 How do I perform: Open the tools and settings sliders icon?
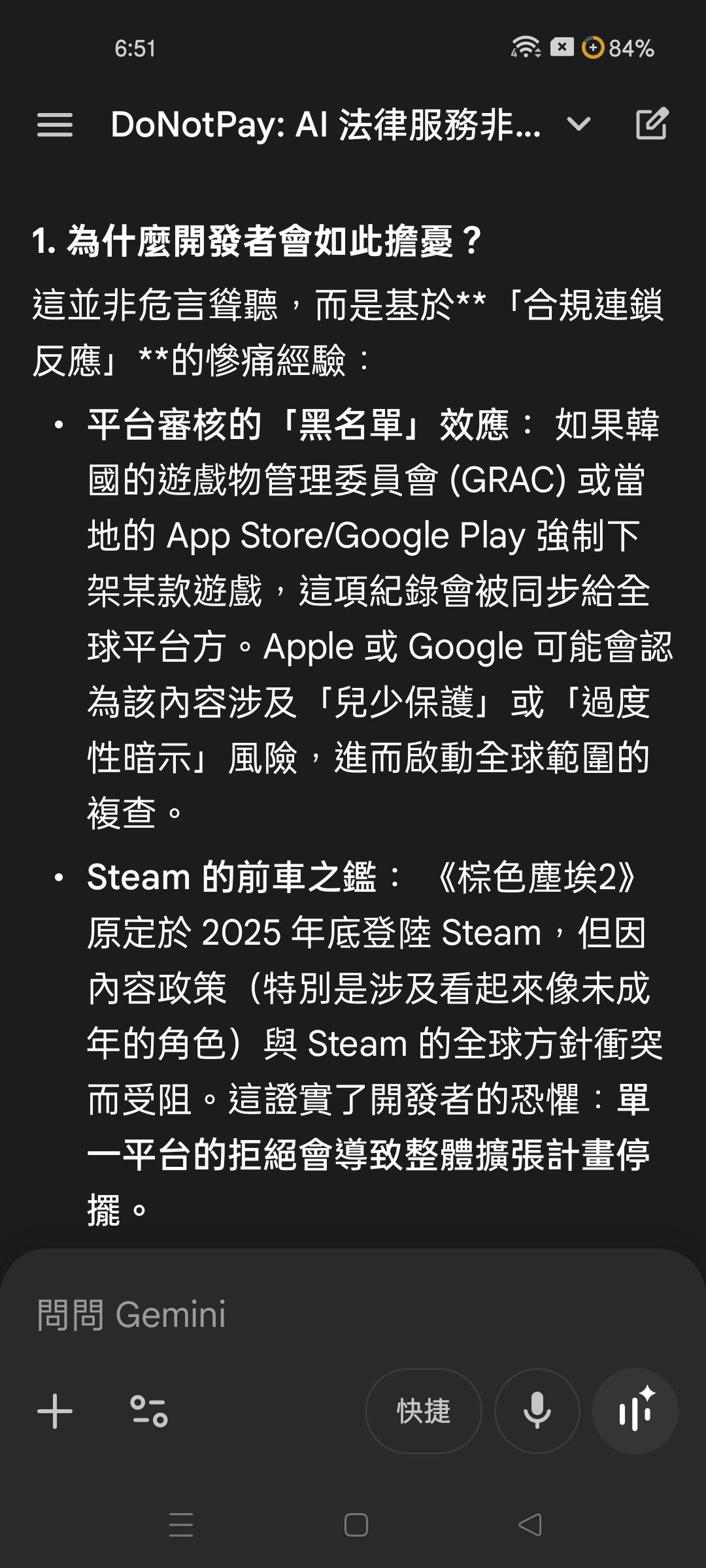[x=148, y=1411]
